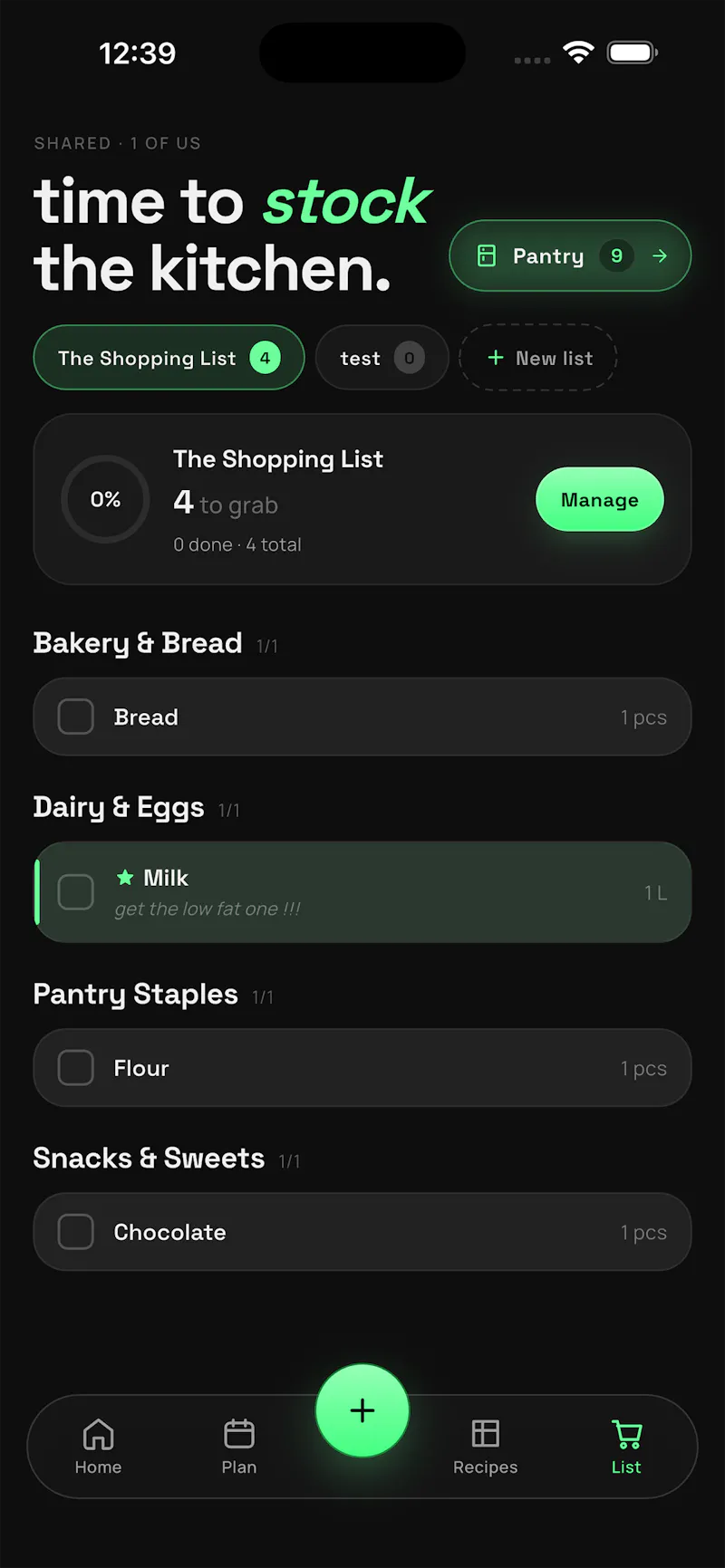The image size is (725, 1568).
Task: Tap the green plus add button
Action: 362,1410
